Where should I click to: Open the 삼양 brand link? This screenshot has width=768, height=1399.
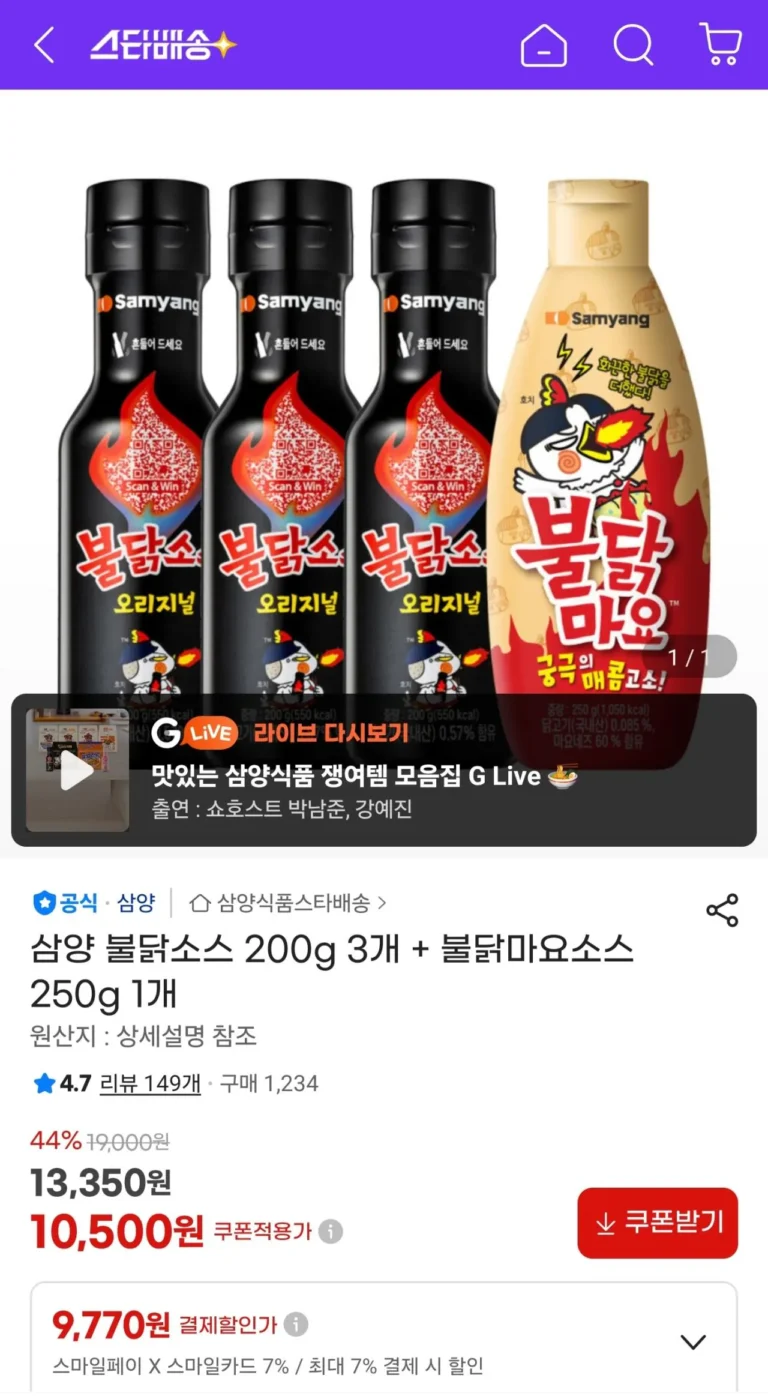pos(136,903)
